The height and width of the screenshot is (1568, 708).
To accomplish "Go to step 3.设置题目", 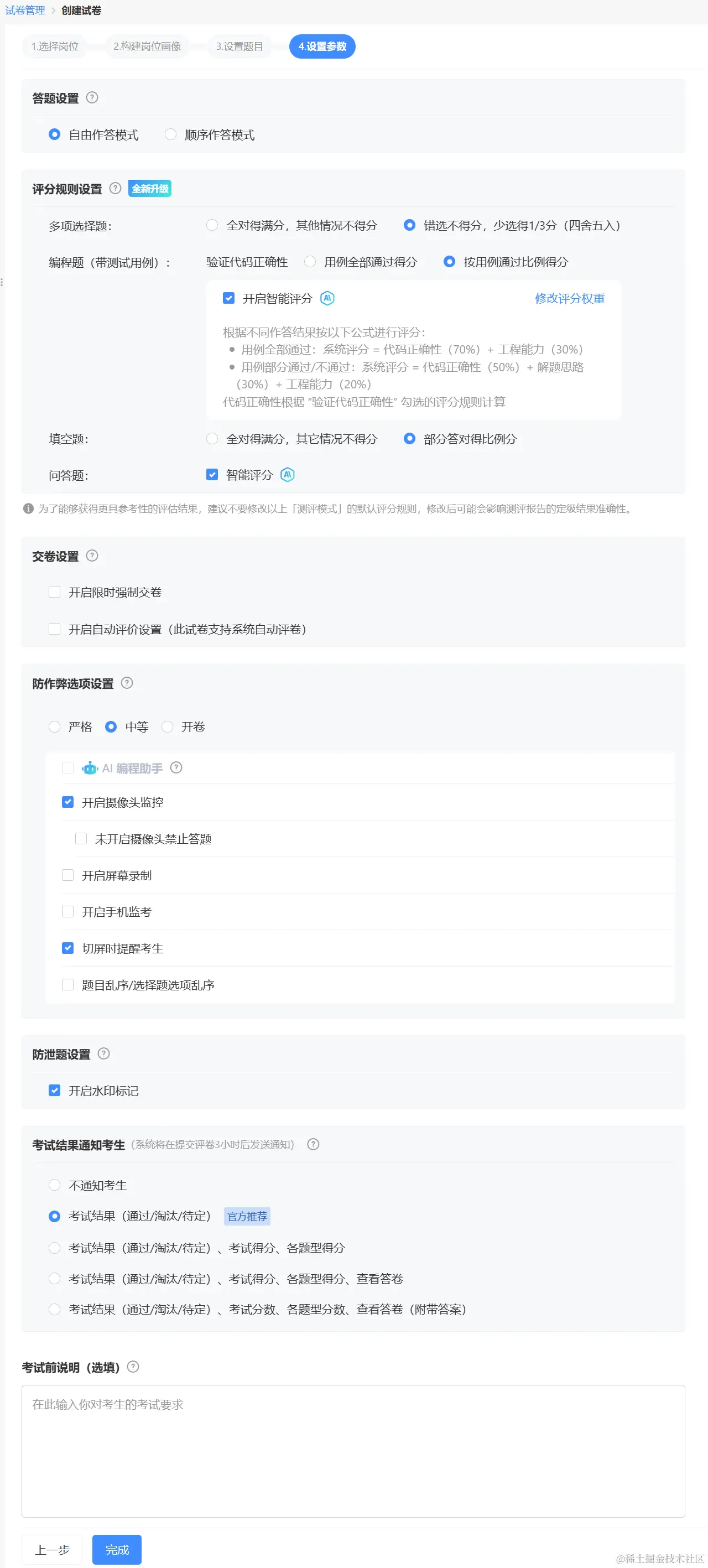I will pos(240,46).
